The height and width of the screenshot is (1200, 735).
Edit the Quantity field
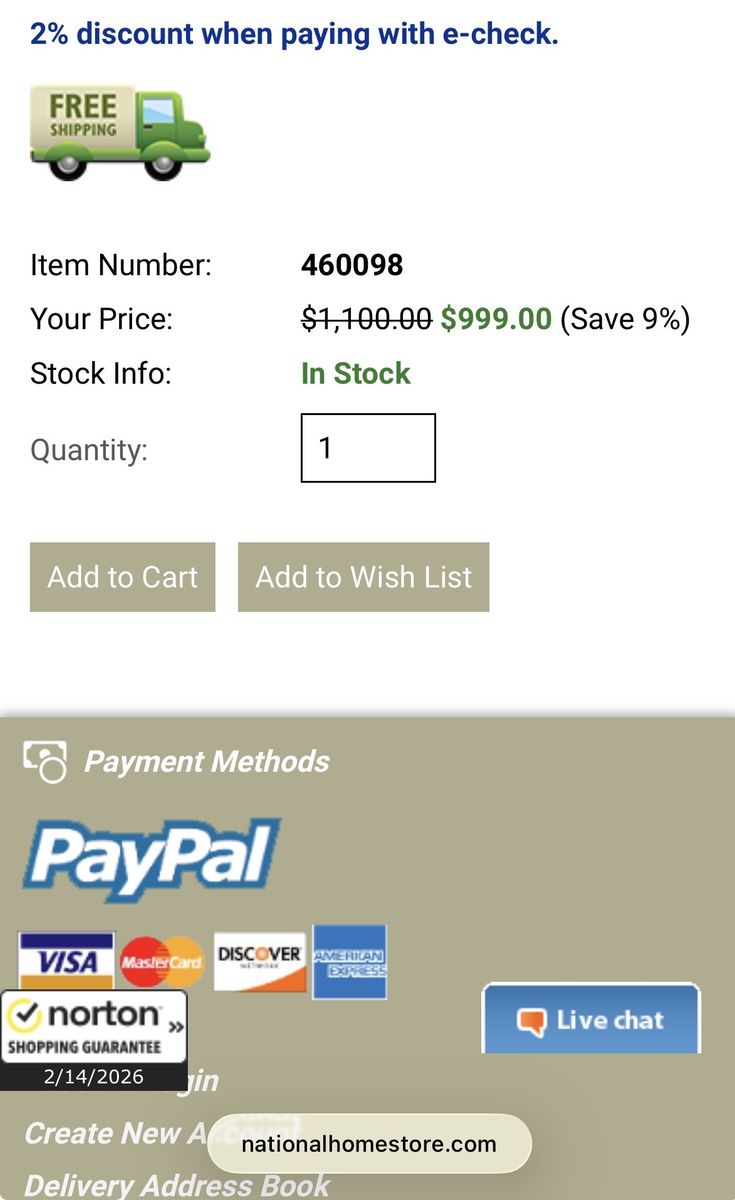pos(368,448)
